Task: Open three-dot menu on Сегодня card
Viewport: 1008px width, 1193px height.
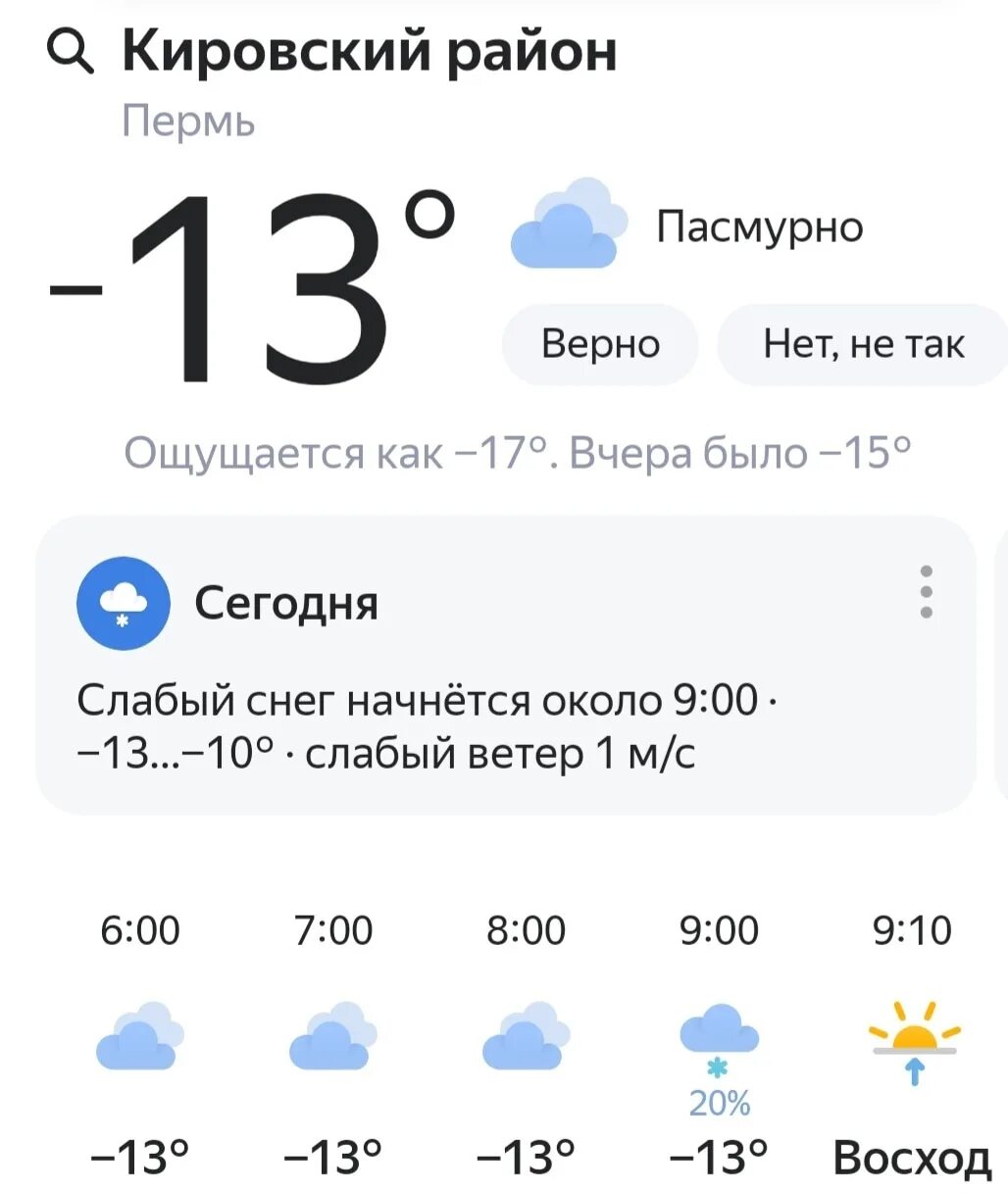Action: pyautogui.click(x=926, y=592)
